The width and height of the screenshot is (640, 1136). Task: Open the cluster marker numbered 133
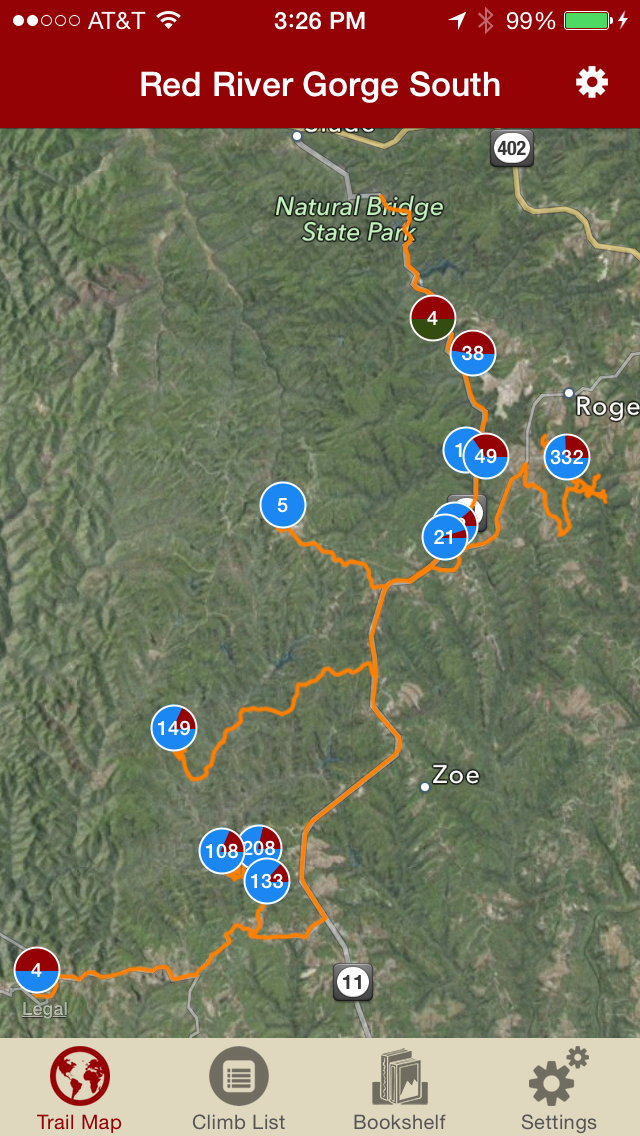267,881
